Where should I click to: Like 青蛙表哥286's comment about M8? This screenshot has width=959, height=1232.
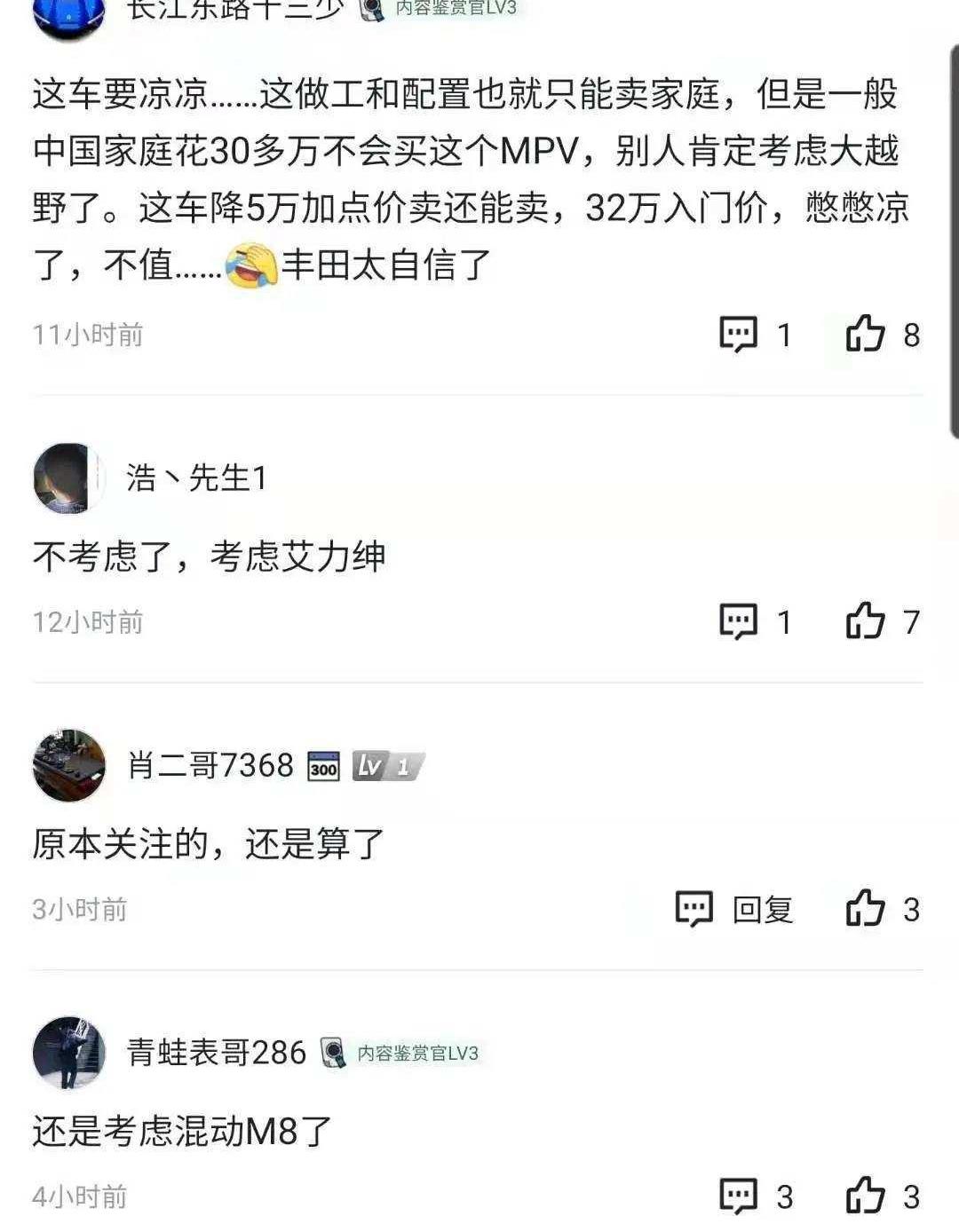coord(866,1196)
